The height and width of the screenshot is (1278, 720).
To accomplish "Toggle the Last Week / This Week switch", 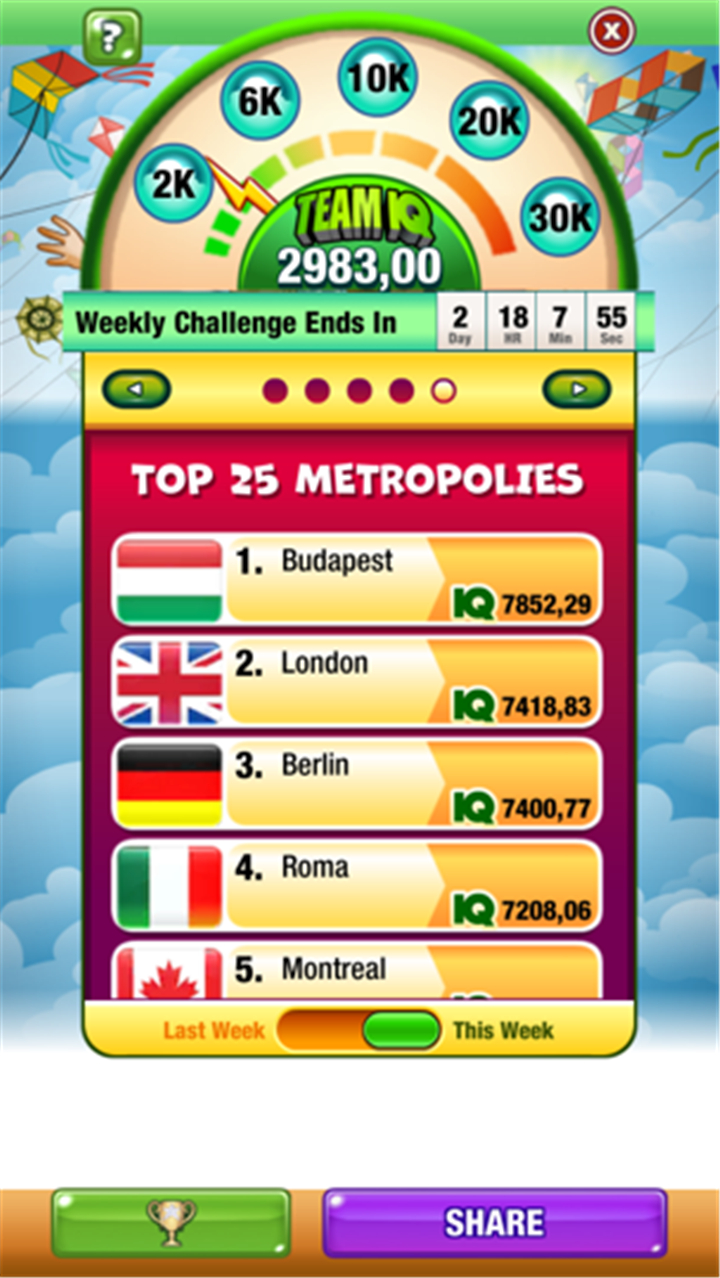I will (x=358, y=1030).
